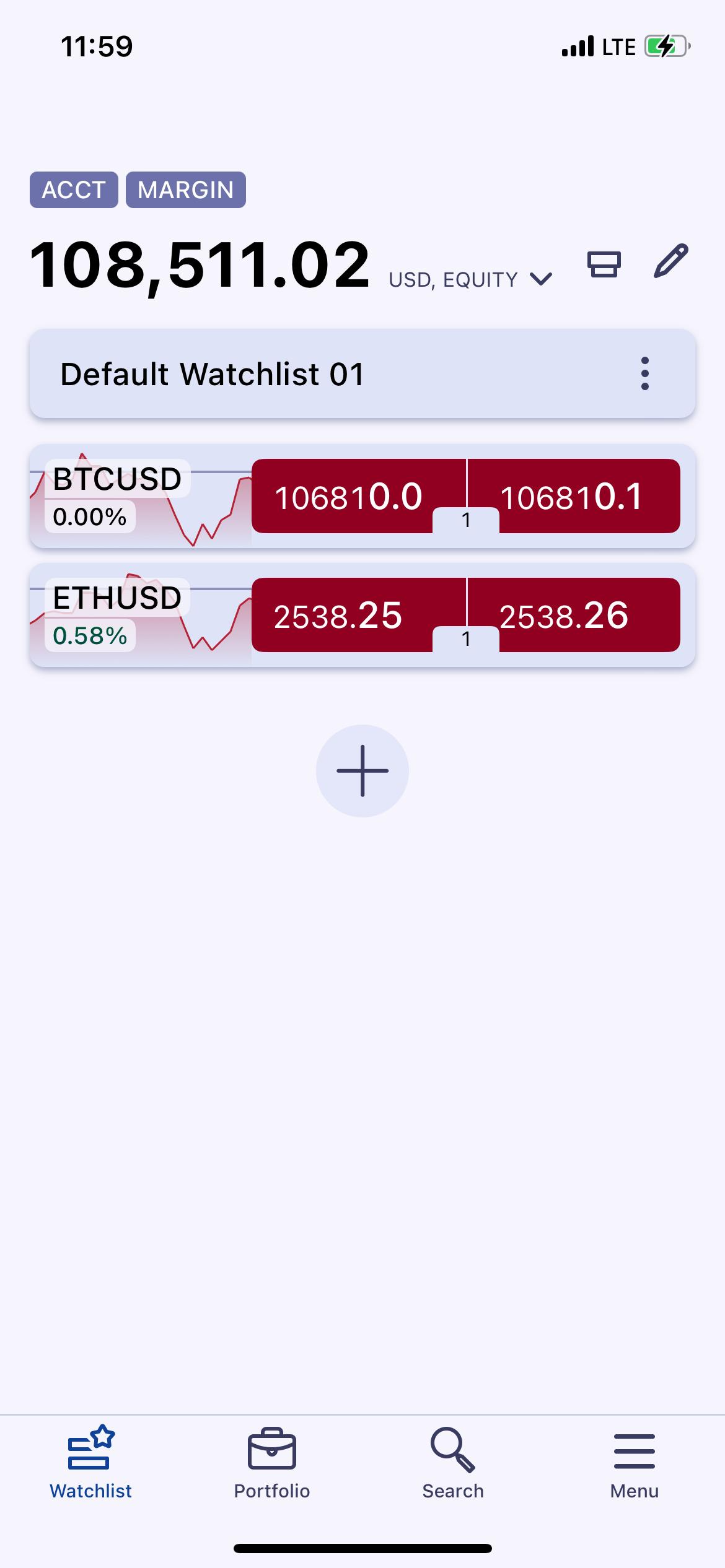This screenshot has height=1568, width=725.
Task: Add a new instrument with the plus button
Action: coord(362,771)
